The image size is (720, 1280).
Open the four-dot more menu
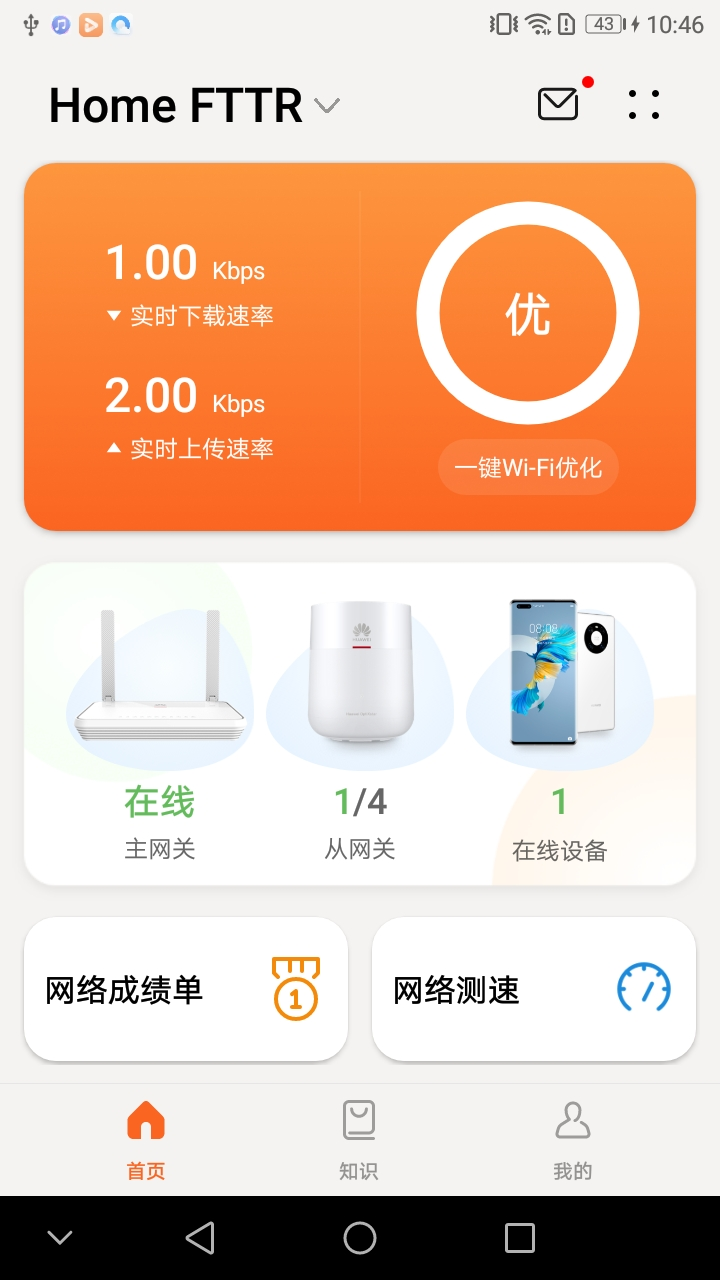point(644,104)
